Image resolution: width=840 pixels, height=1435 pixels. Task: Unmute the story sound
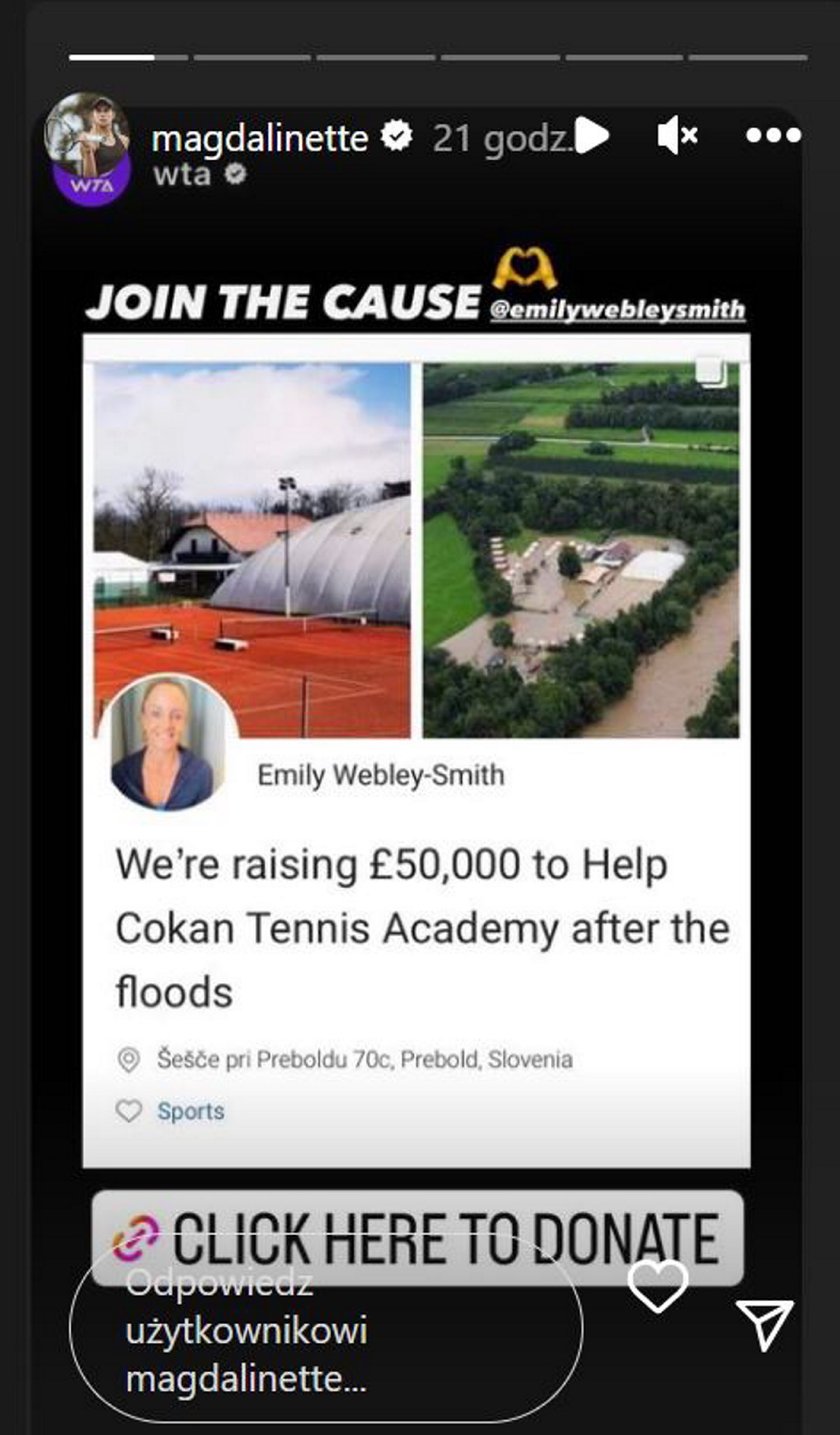click(x=677, y=135)
